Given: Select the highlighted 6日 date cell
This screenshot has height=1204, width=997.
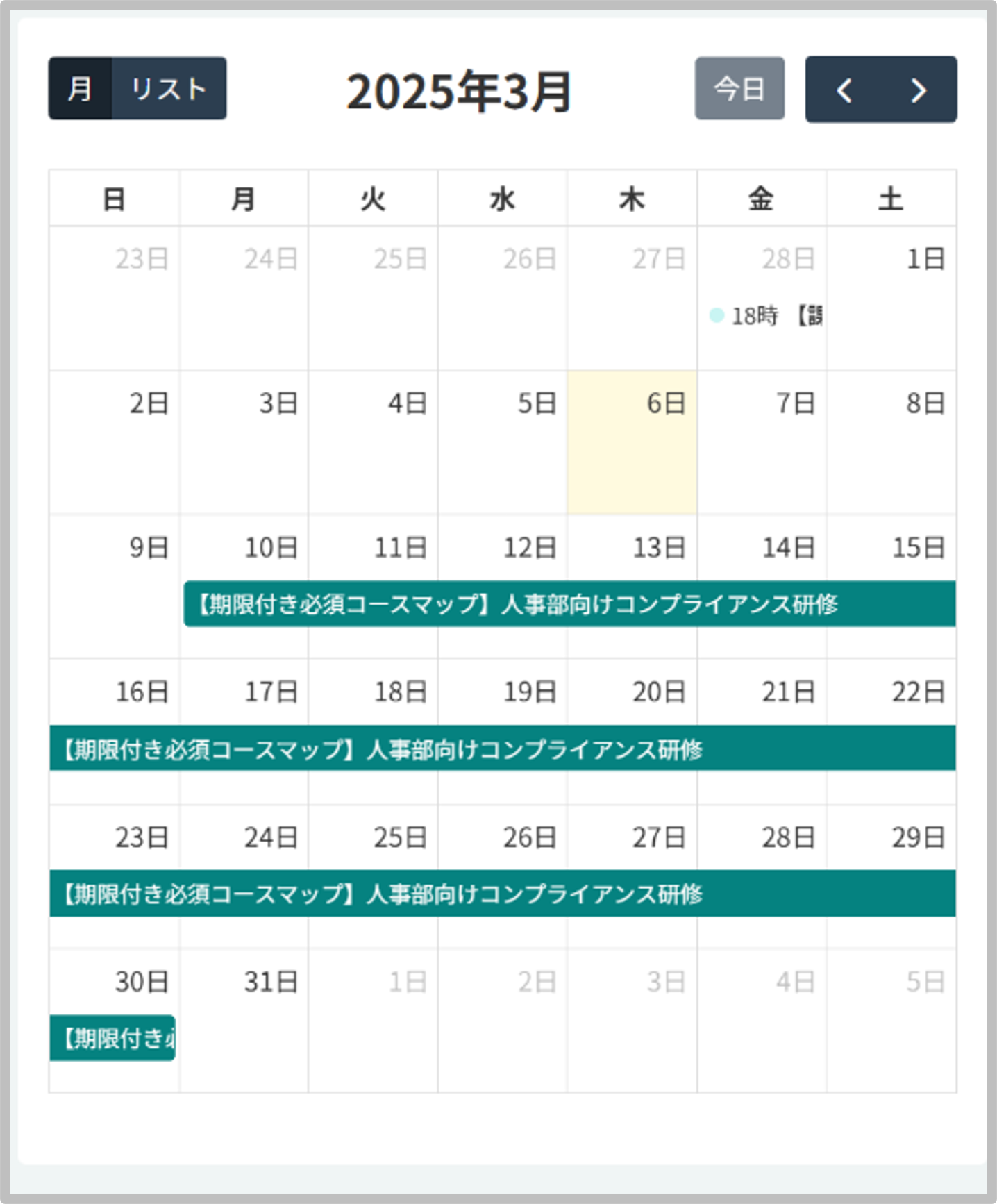Looking at the screenshot, I should point(632,451).
